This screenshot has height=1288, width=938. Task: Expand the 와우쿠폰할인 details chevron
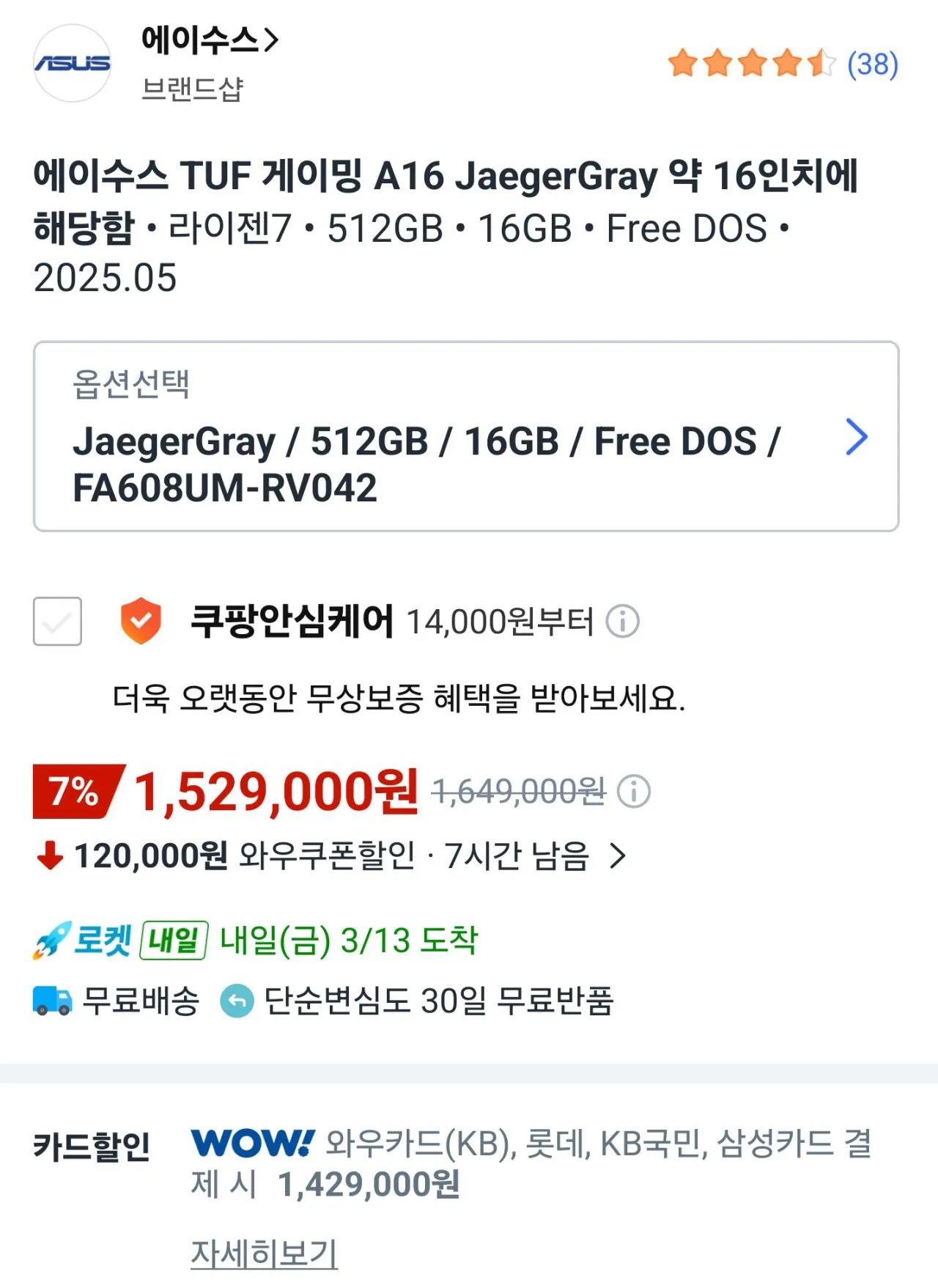coord(620,857)
